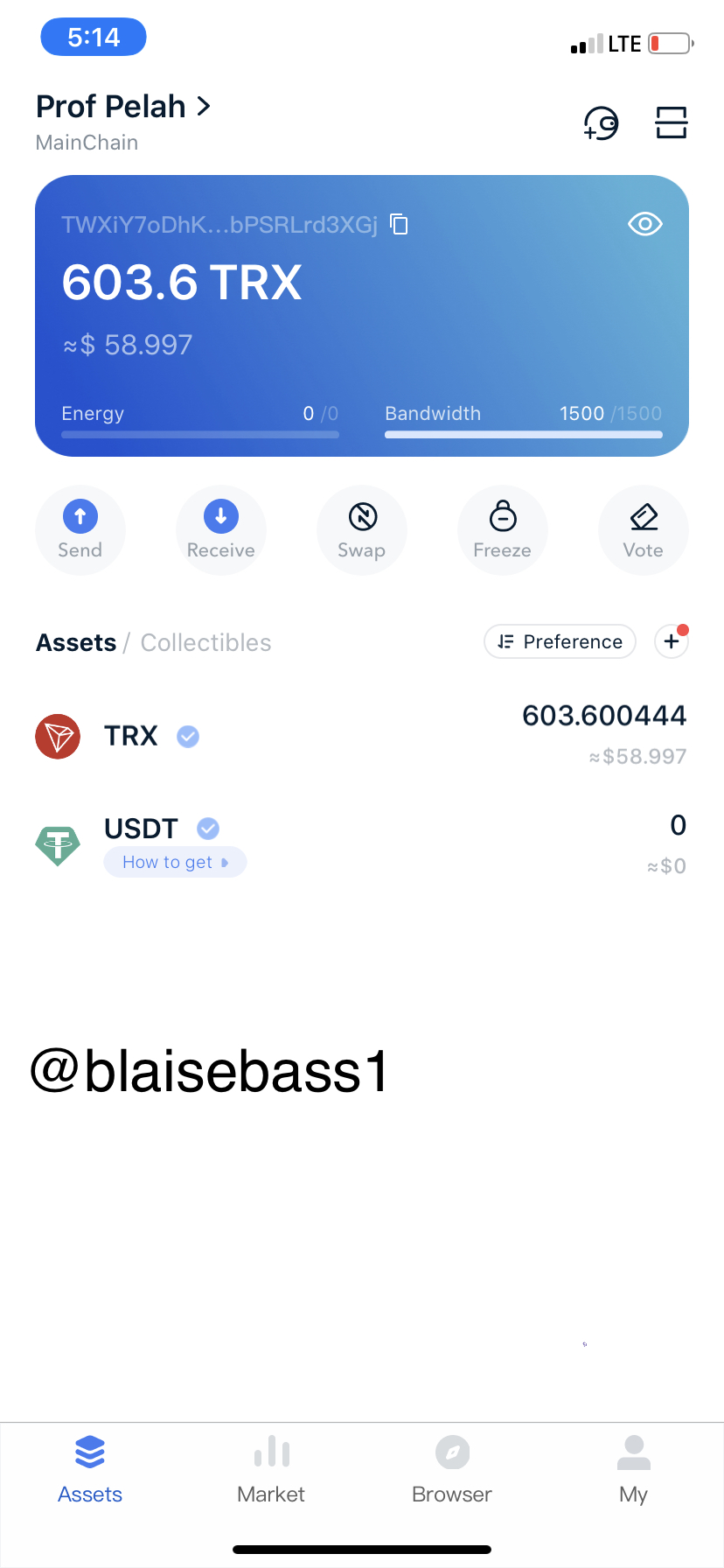724x1568 pixels.
Task: Open the Preference sorting button
Action: (x=560, y=641)
